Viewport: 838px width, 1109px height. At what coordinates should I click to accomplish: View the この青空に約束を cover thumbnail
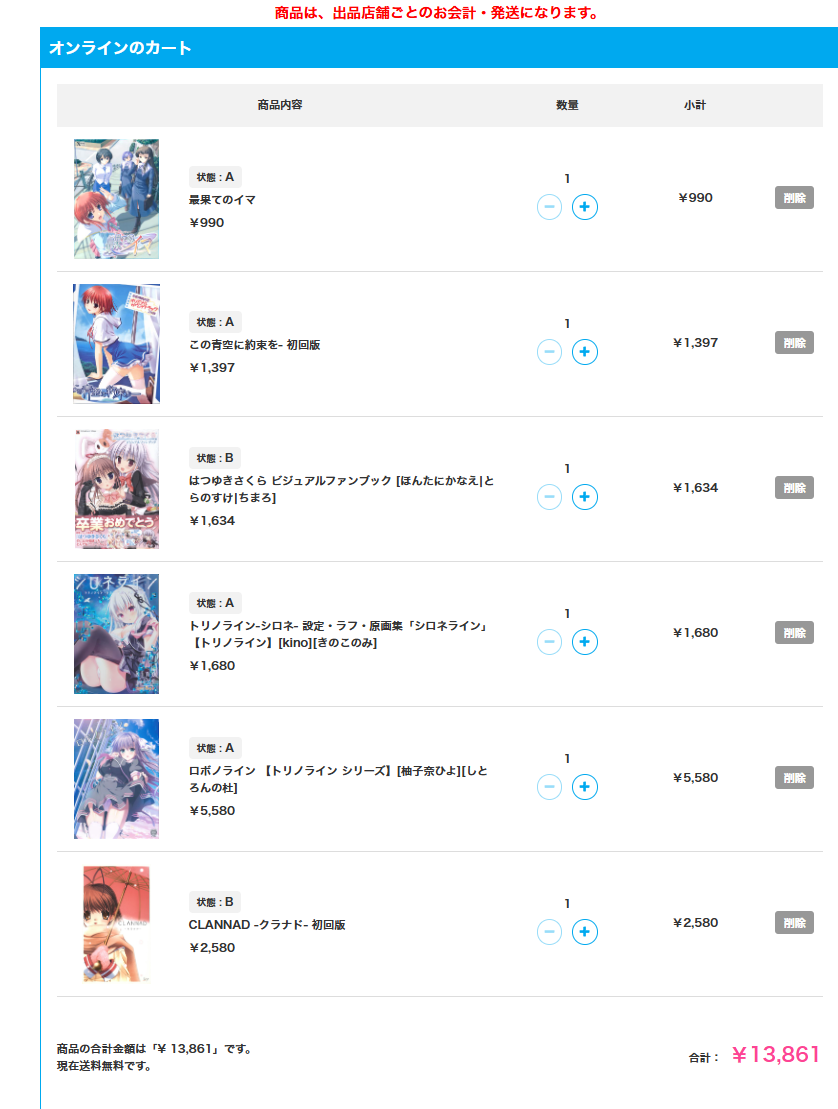point(116,344)
